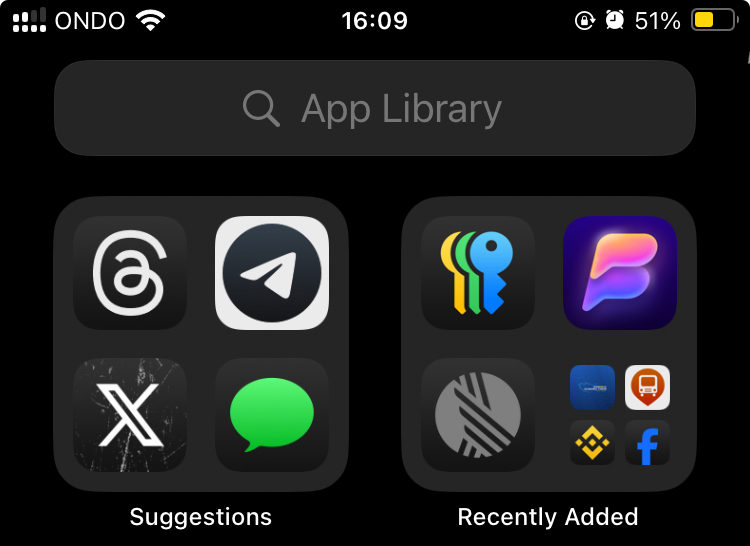Expand the Recently Added small icon group
The height and width of the screenshot is (546, 750).
(619, 415)
